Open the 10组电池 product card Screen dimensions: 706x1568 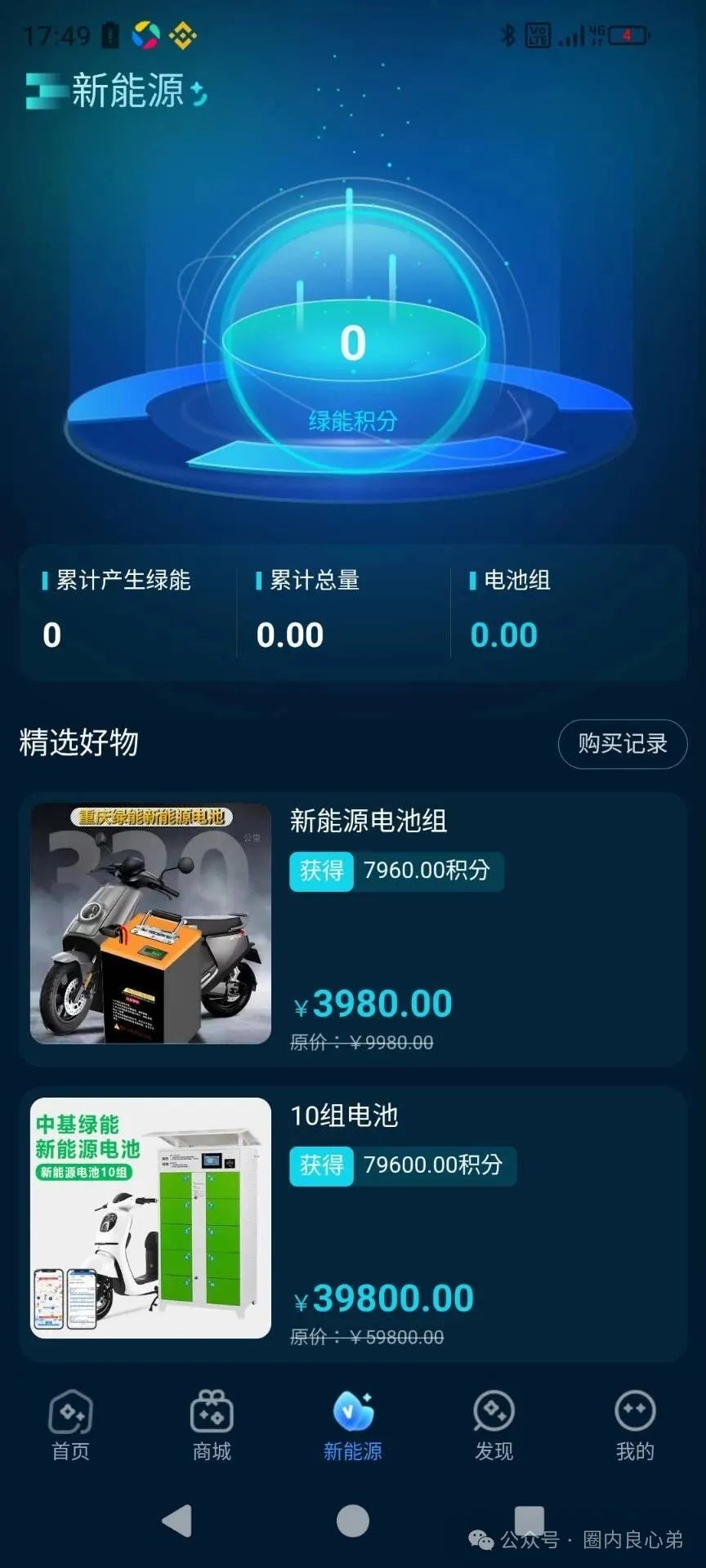click(353, 1223)
